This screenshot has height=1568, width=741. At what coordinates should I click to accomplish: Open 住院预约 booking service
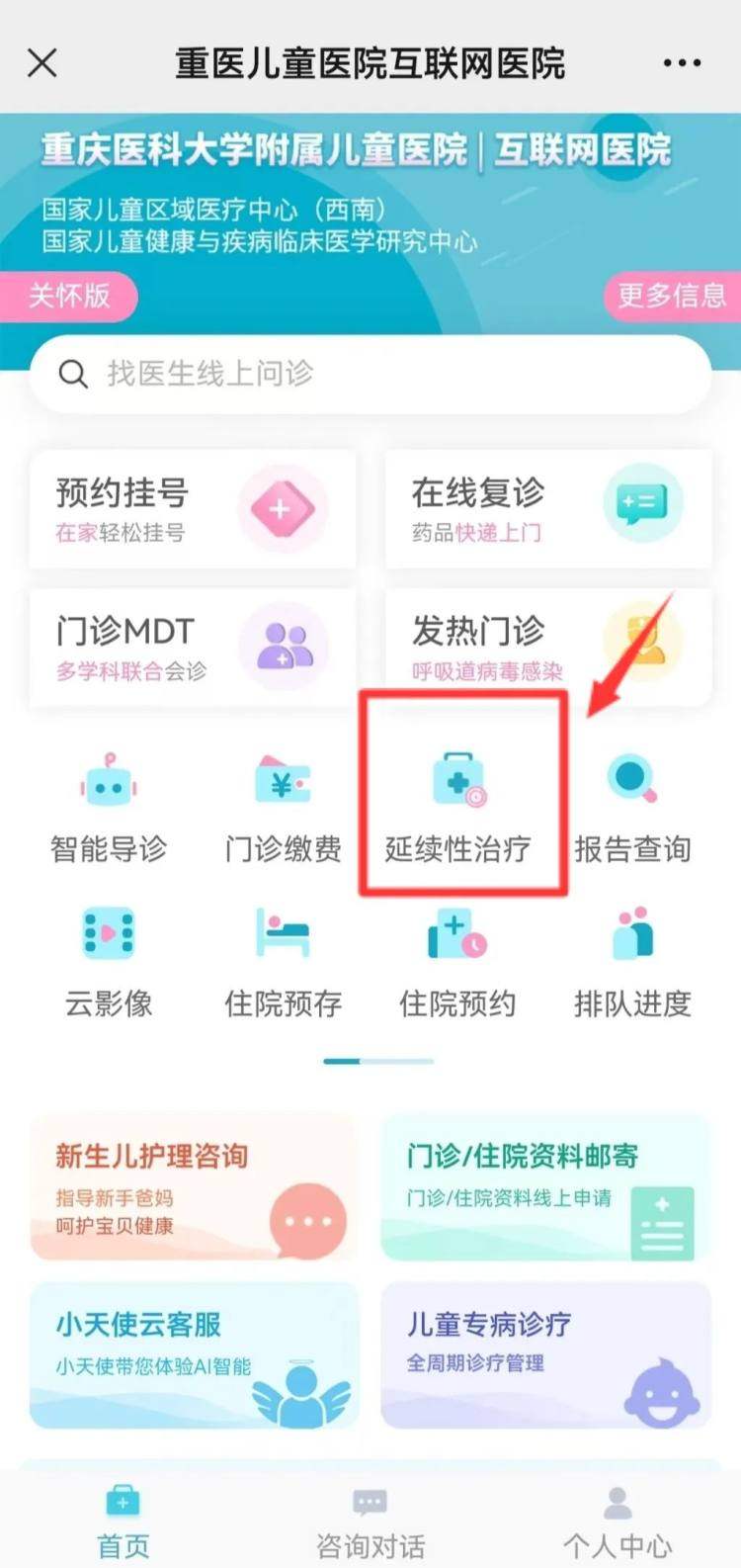(x=458, y=961)
